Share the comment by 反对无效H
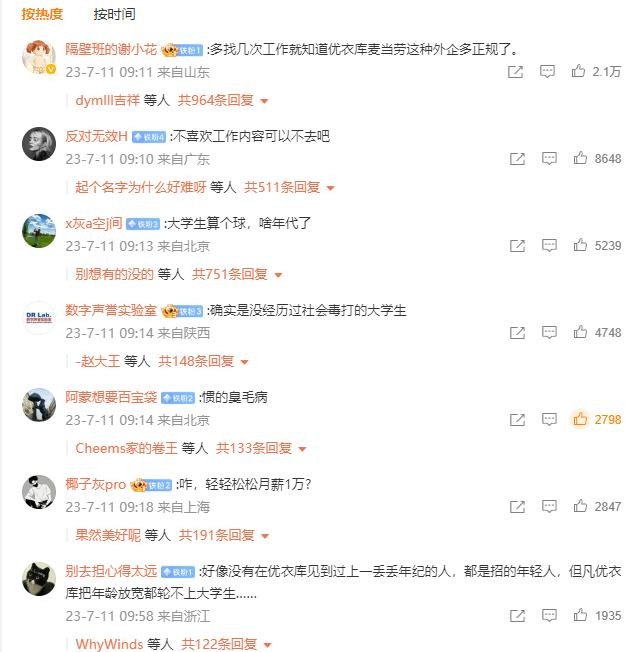 517,159
